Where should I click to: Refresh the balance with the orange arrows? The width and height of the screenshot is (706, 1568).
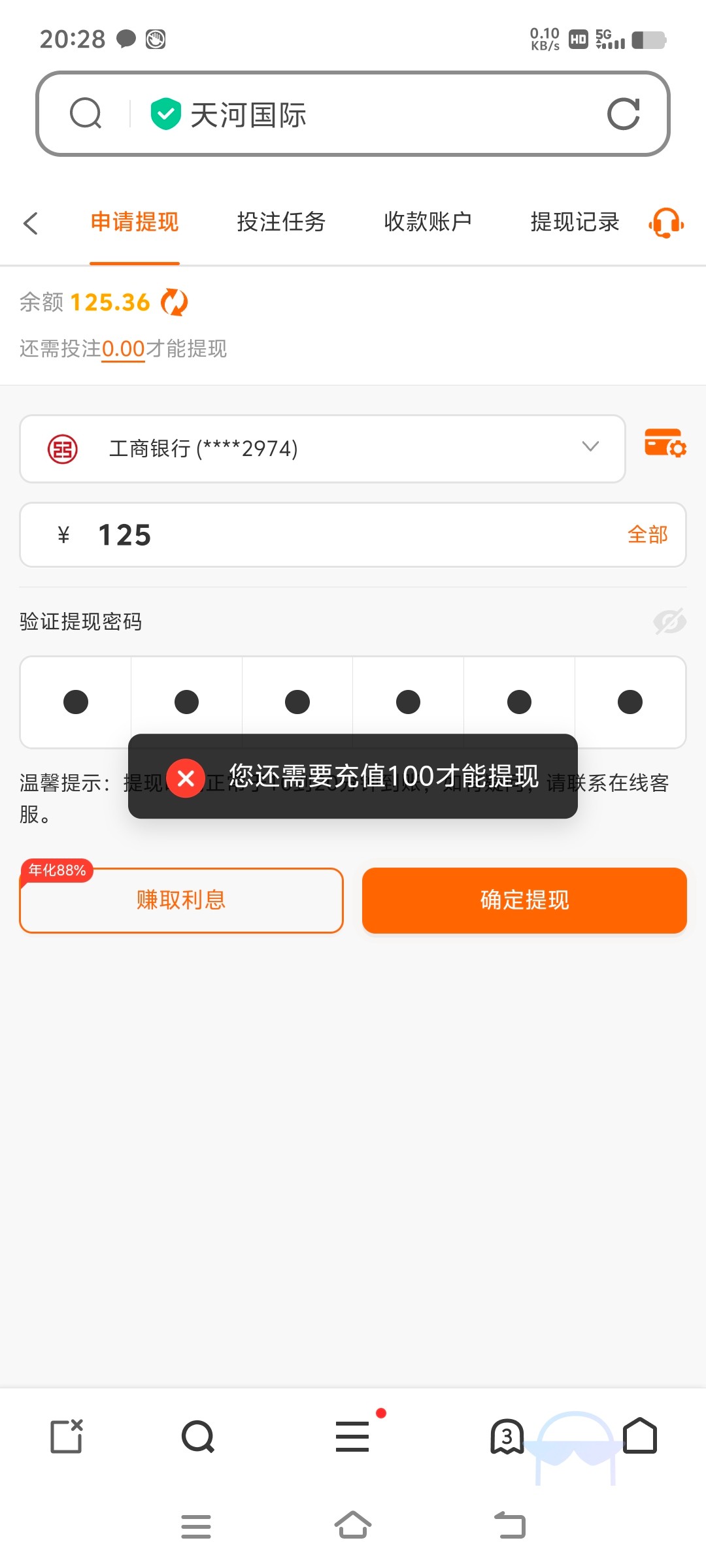175,302
